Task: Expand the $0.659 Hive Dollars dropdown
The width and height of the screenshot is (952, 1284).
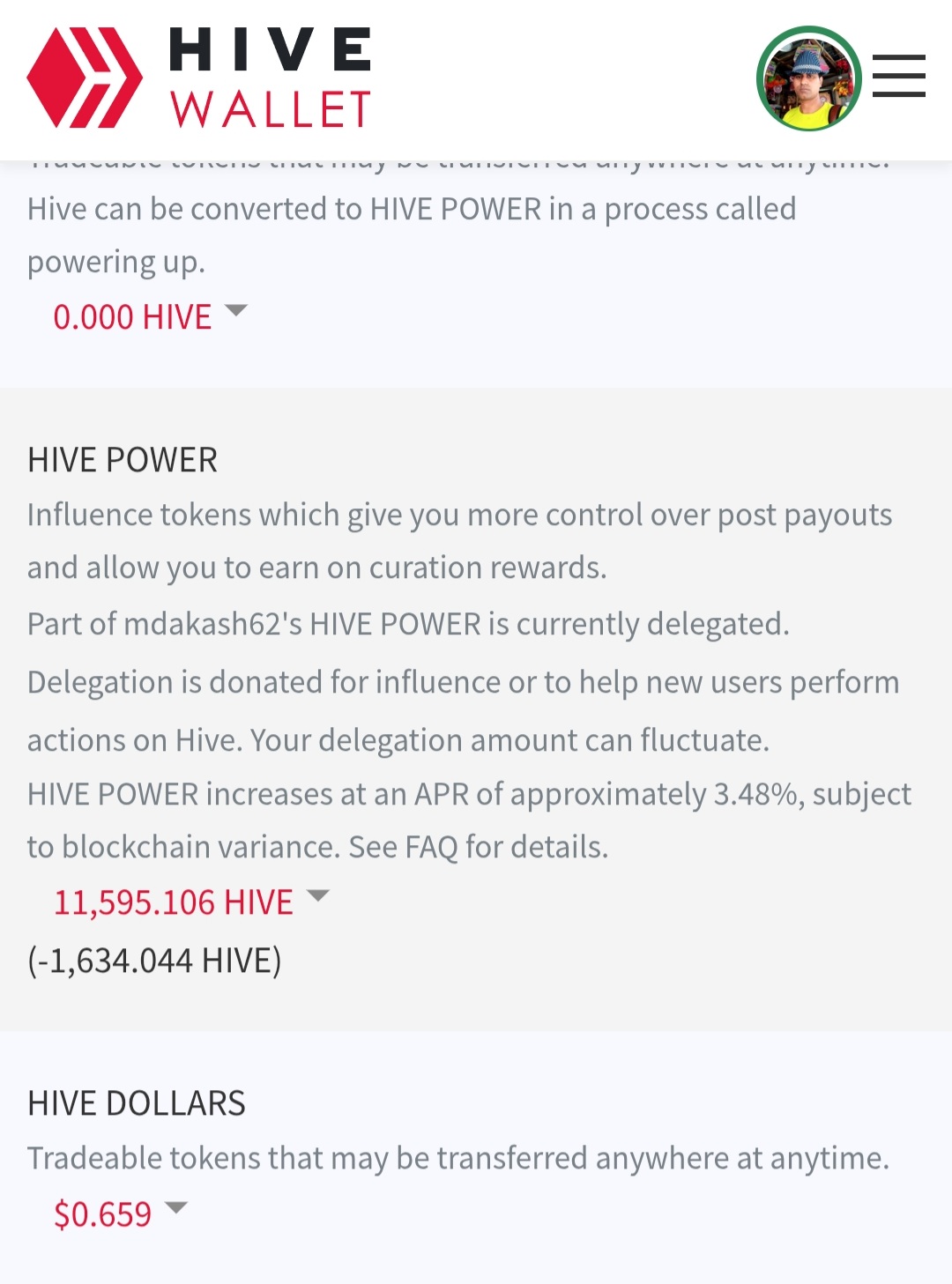Action: 120,1213
